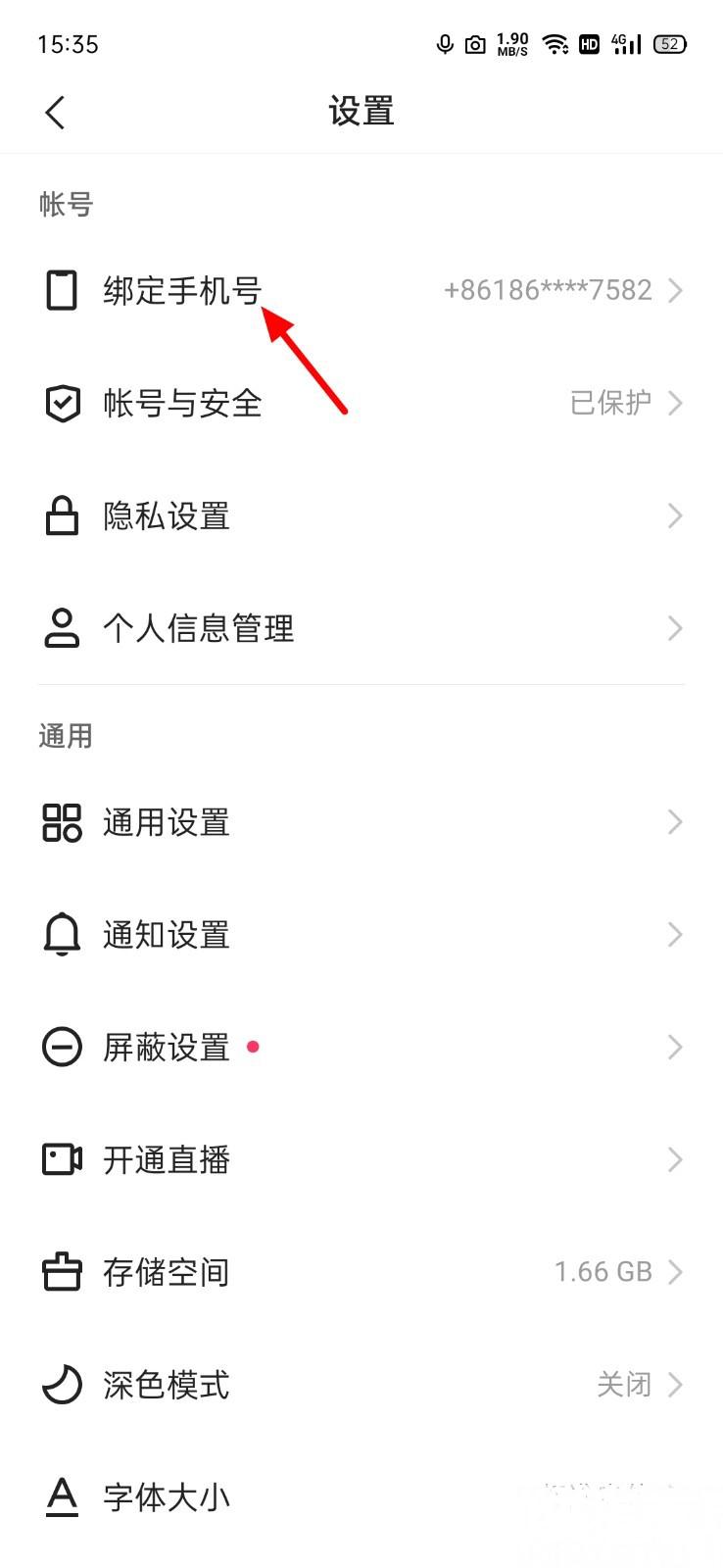
Task: Go back from the 设置 page
Action: [x=55, y=113]
